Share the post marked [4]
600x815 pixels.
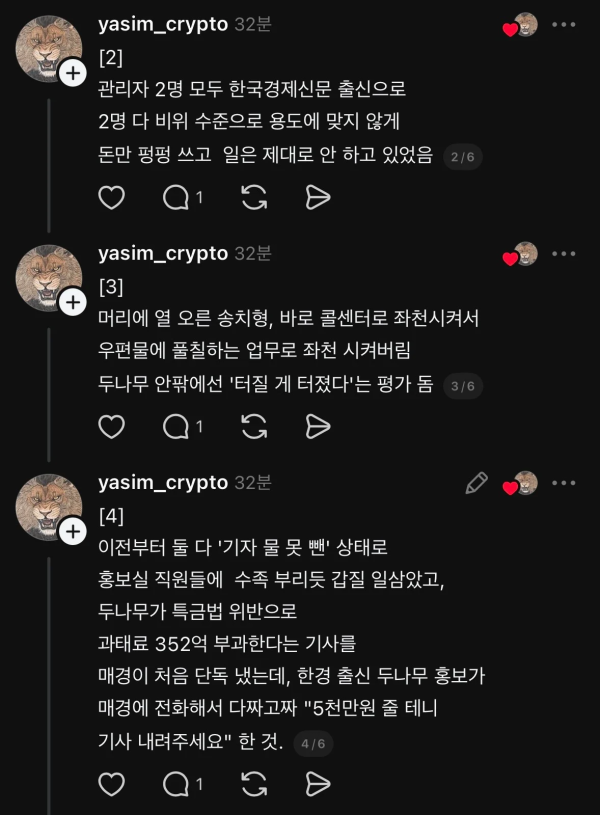click(x=318, y=784)
